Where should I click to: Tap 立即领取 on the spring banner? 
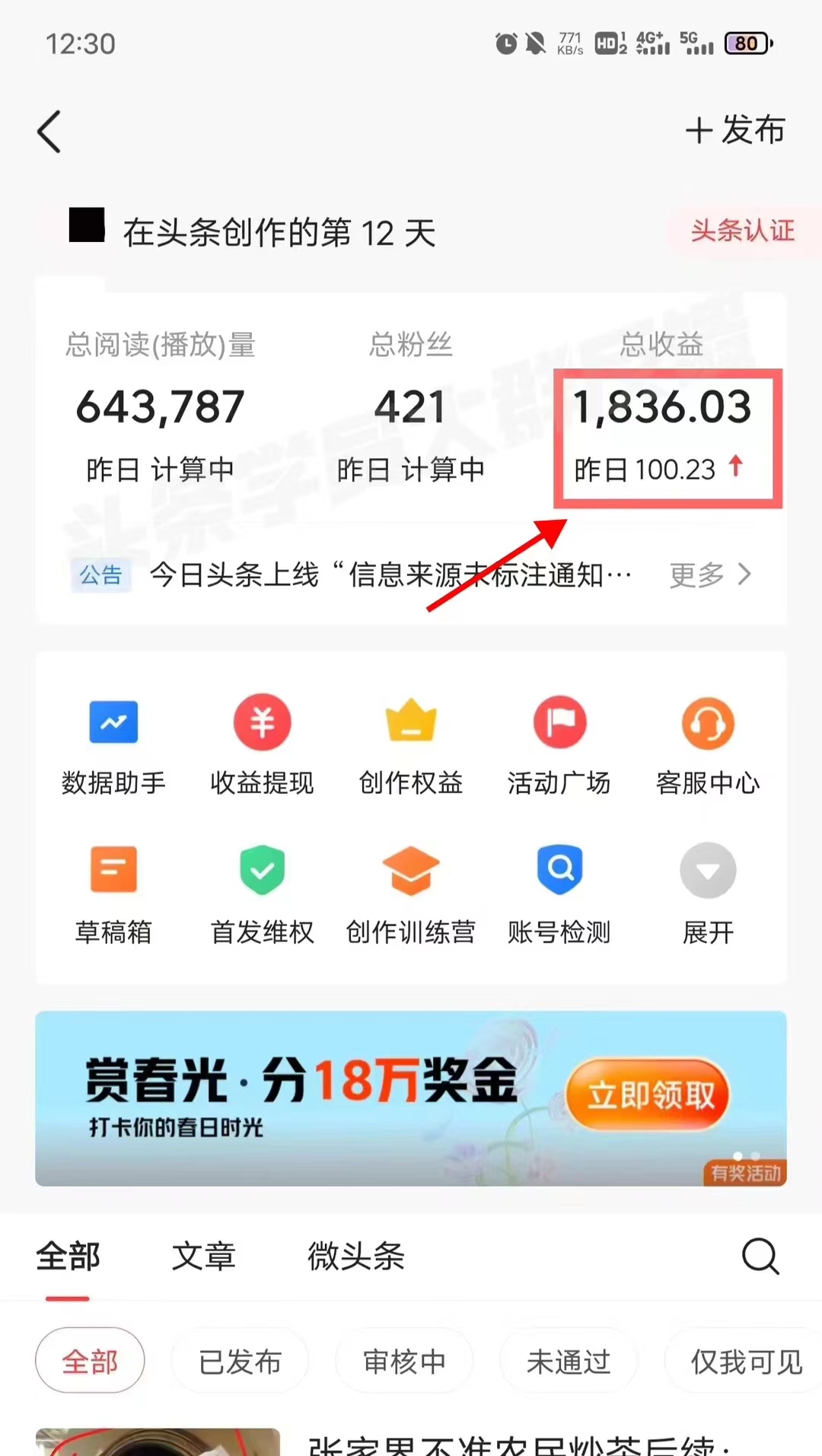648,1095
